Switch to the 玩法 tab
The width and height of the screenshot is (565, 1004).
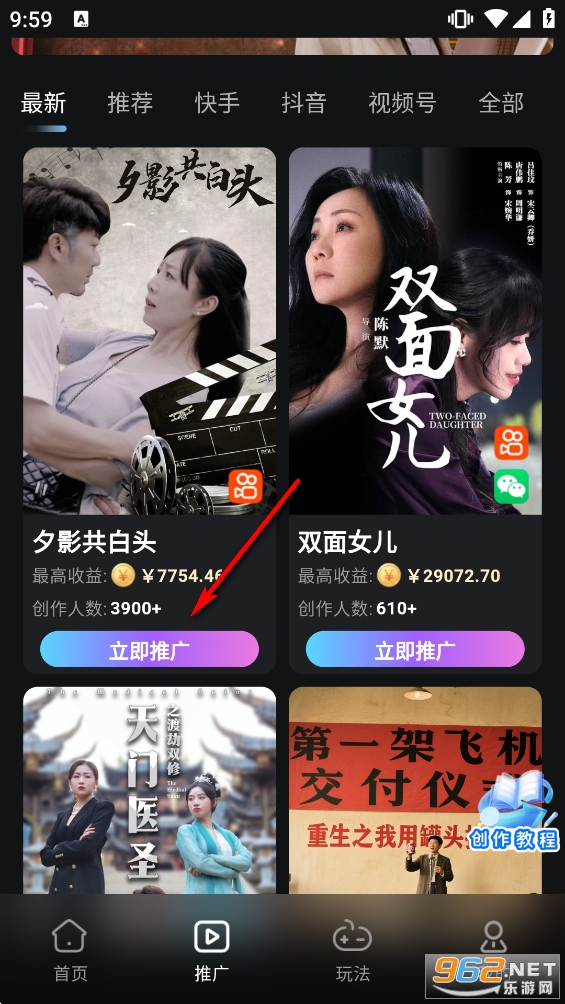[352, 951]
